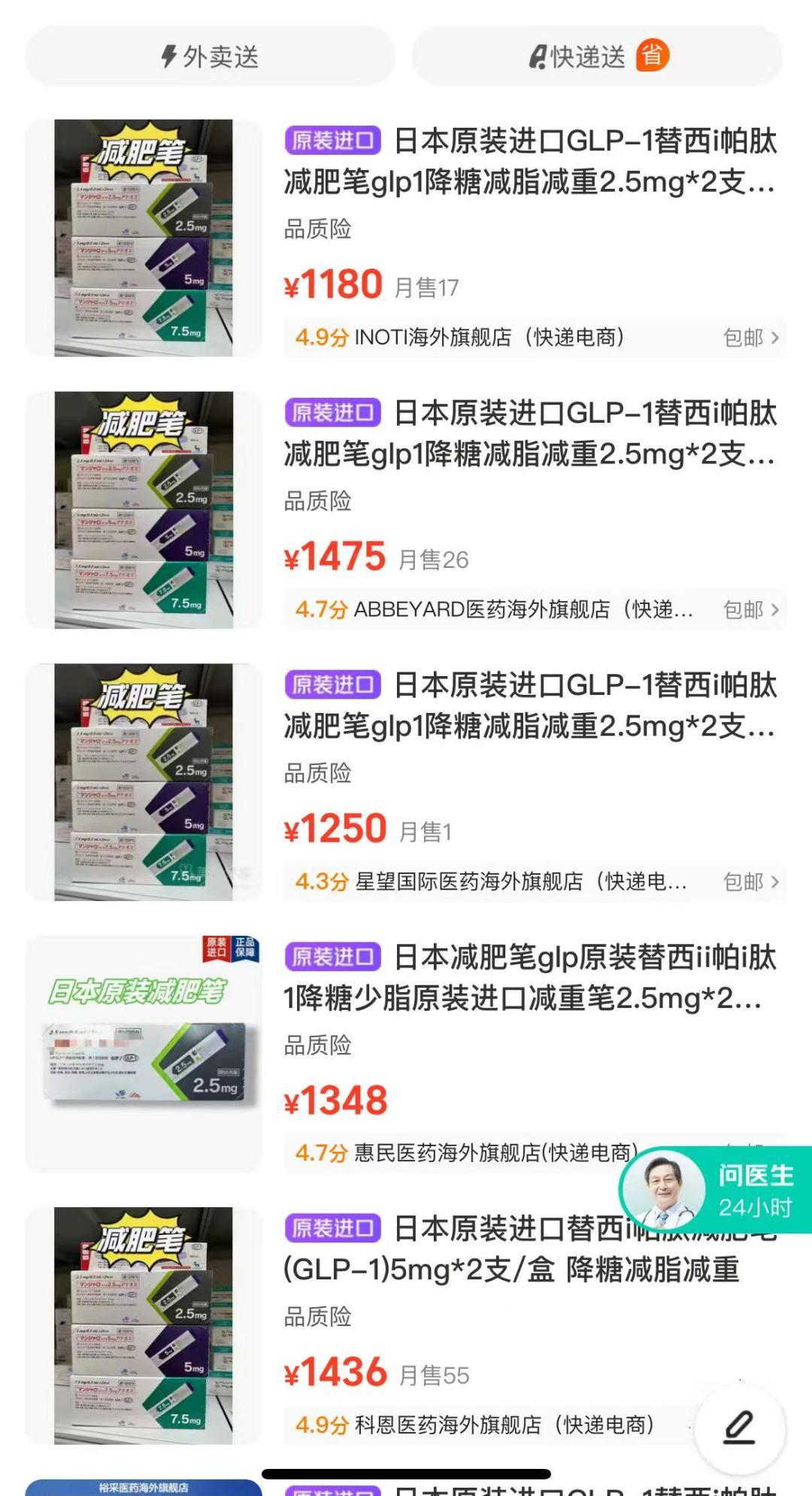Image resolution: width=812 pixels, height=1496 pixels.
Task: Switch to the 外卖送 delivery tab
Action: click(211, 56)
